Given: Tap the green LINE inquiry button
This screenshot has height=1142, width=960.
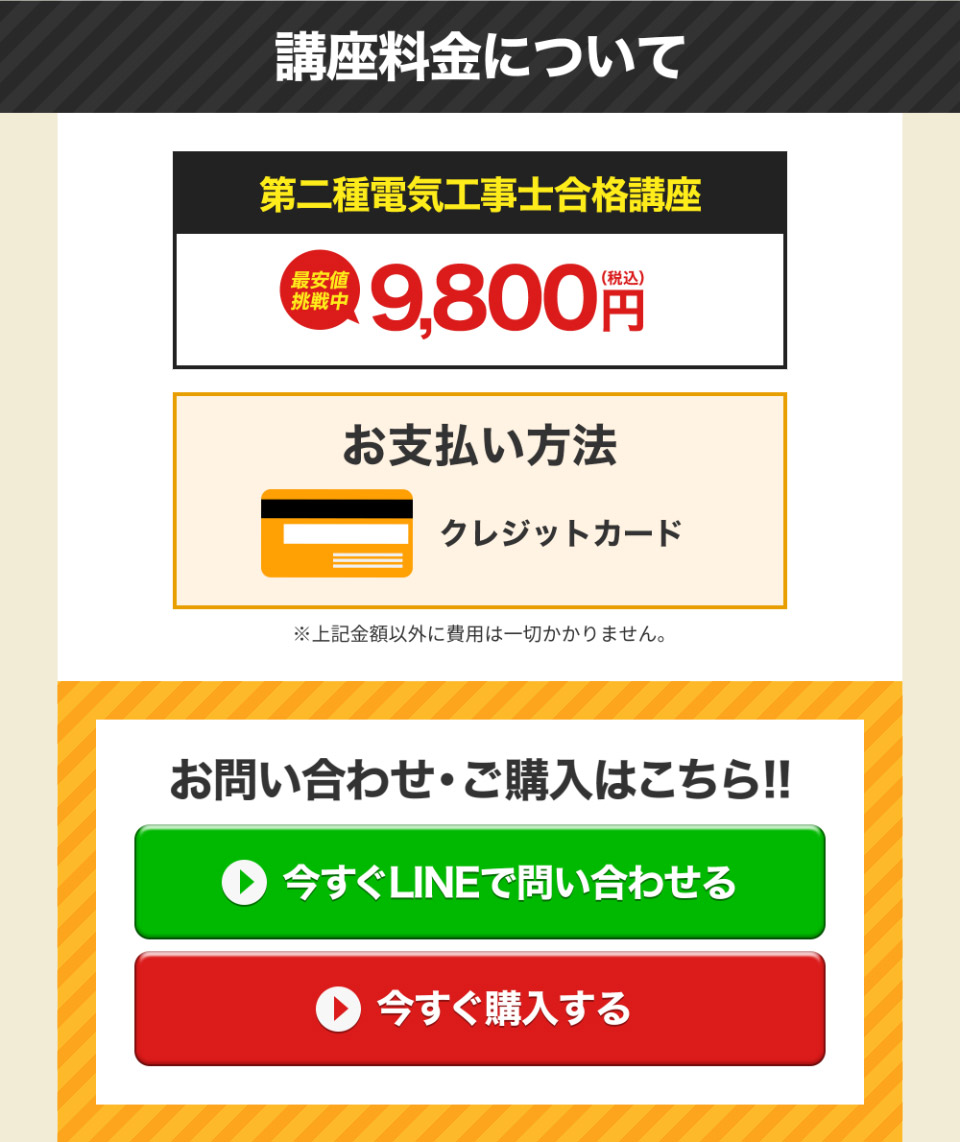Looking at the screenshot, I should 480,882.
